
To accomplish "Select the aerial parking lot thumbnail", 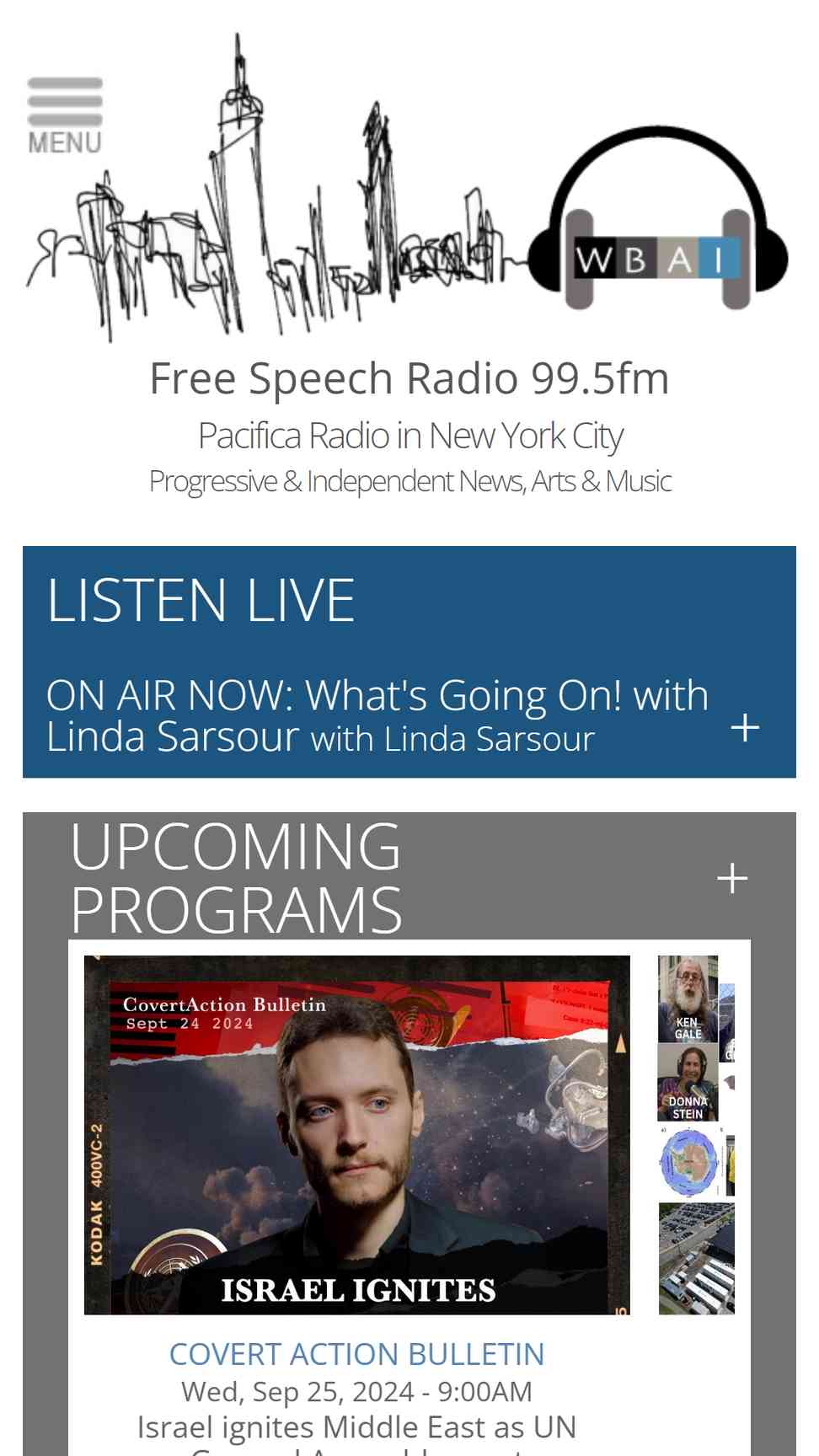I will pos(696,1258).
